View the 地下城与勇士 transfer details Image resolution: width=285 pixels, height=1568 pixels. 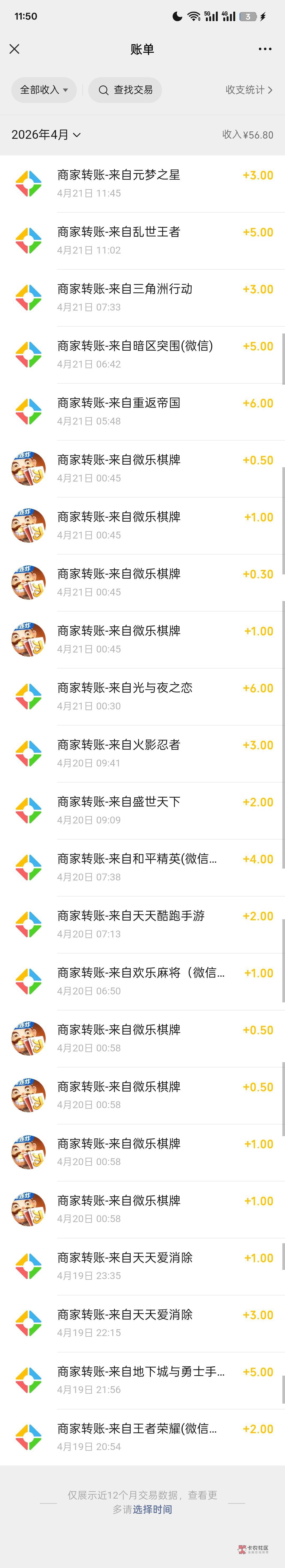click(142, 1380)
